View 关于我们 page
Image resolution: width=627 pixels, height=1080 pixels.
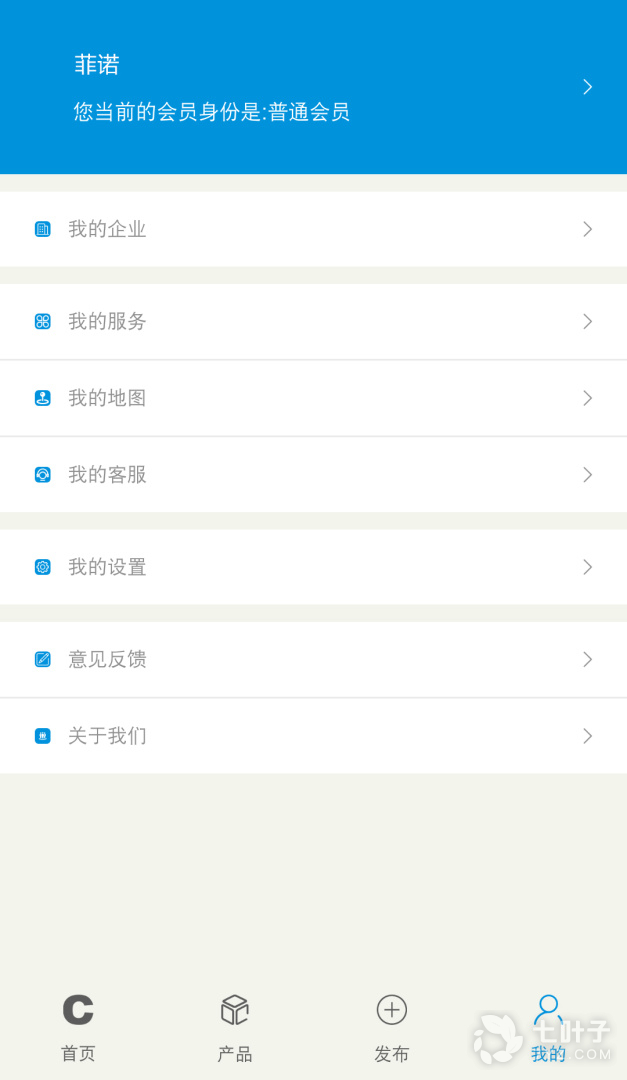[x=314, y=736]
